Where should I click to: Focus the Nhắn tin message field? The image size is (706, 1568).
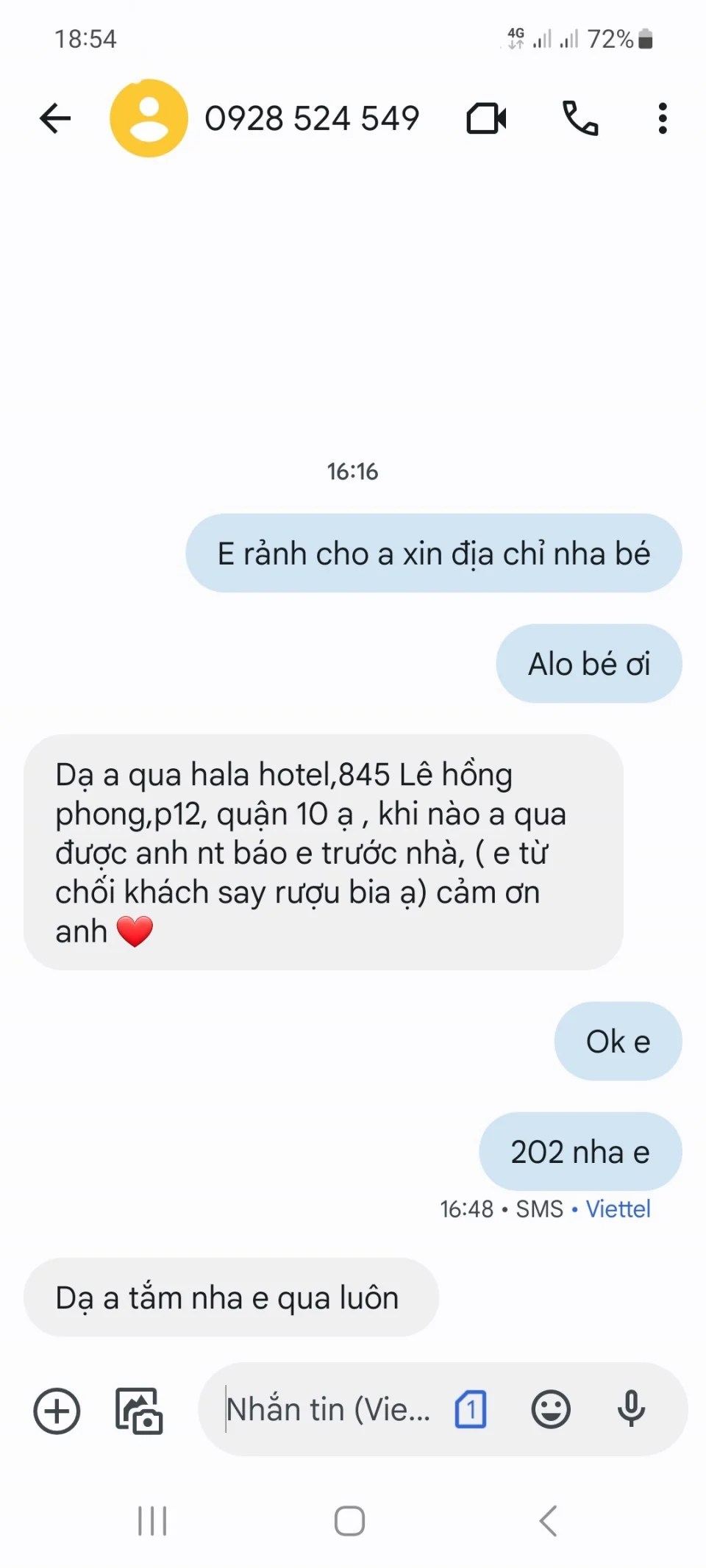pyautogui.click(x=327, y=1409)
